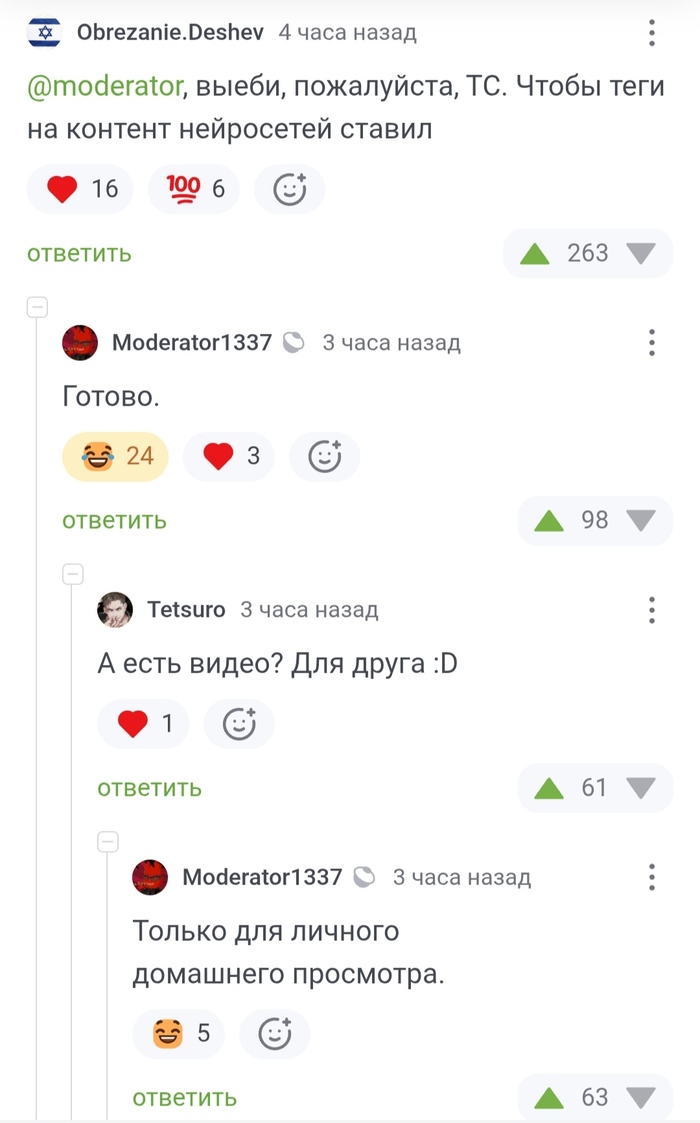This screenshot has height=1123, width=700.
Task: Tap heart reaction on Tetsuro's comment
Action: pyautogui.click(x=143, y=723)
